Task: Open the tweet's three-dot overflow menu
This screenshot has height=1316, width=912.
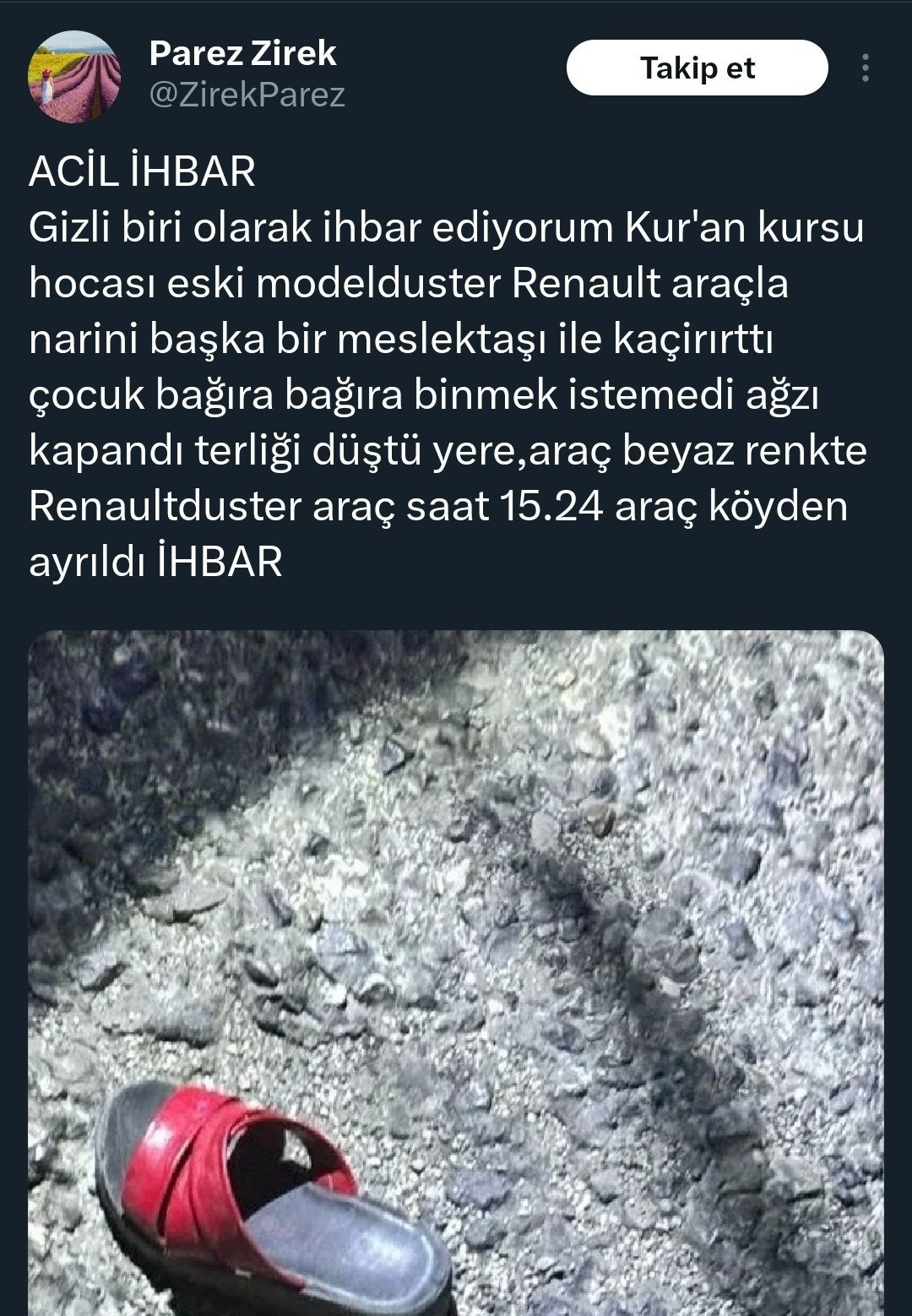Action: pyautogui.click(x=865, y=68)
